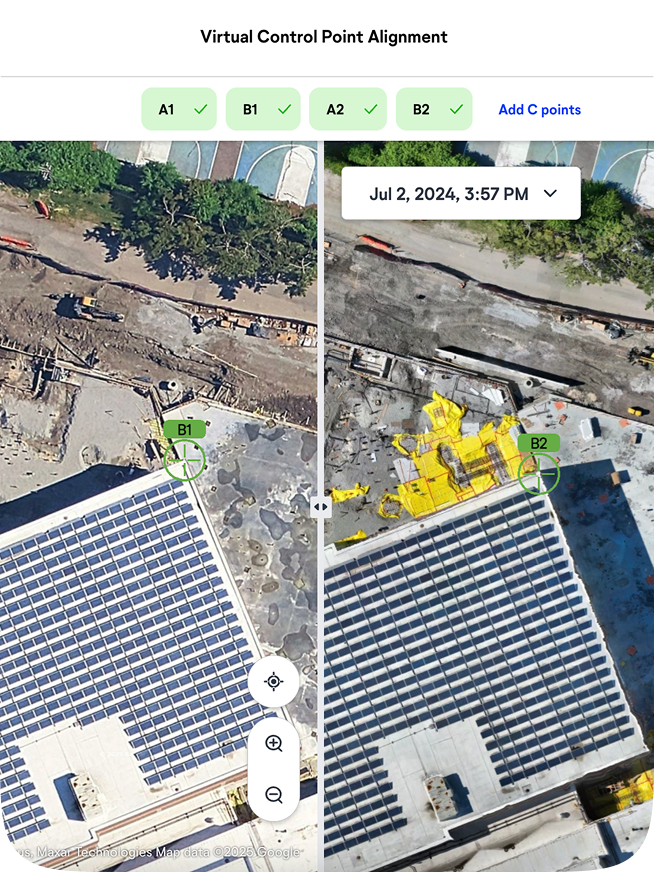Tap the B1 crosshair marker

click(x=184, y=459)
